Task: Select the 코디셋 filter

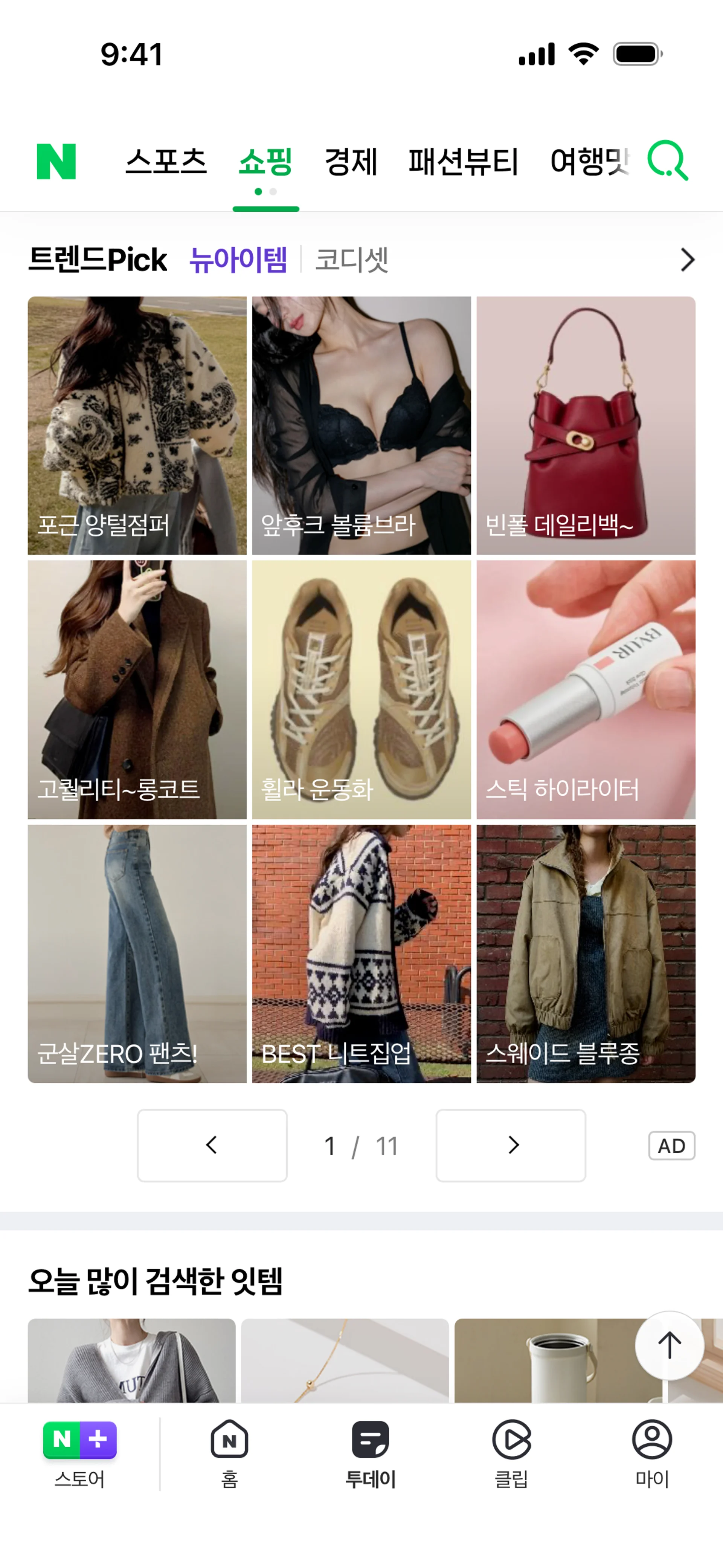Action: (351, 260)
